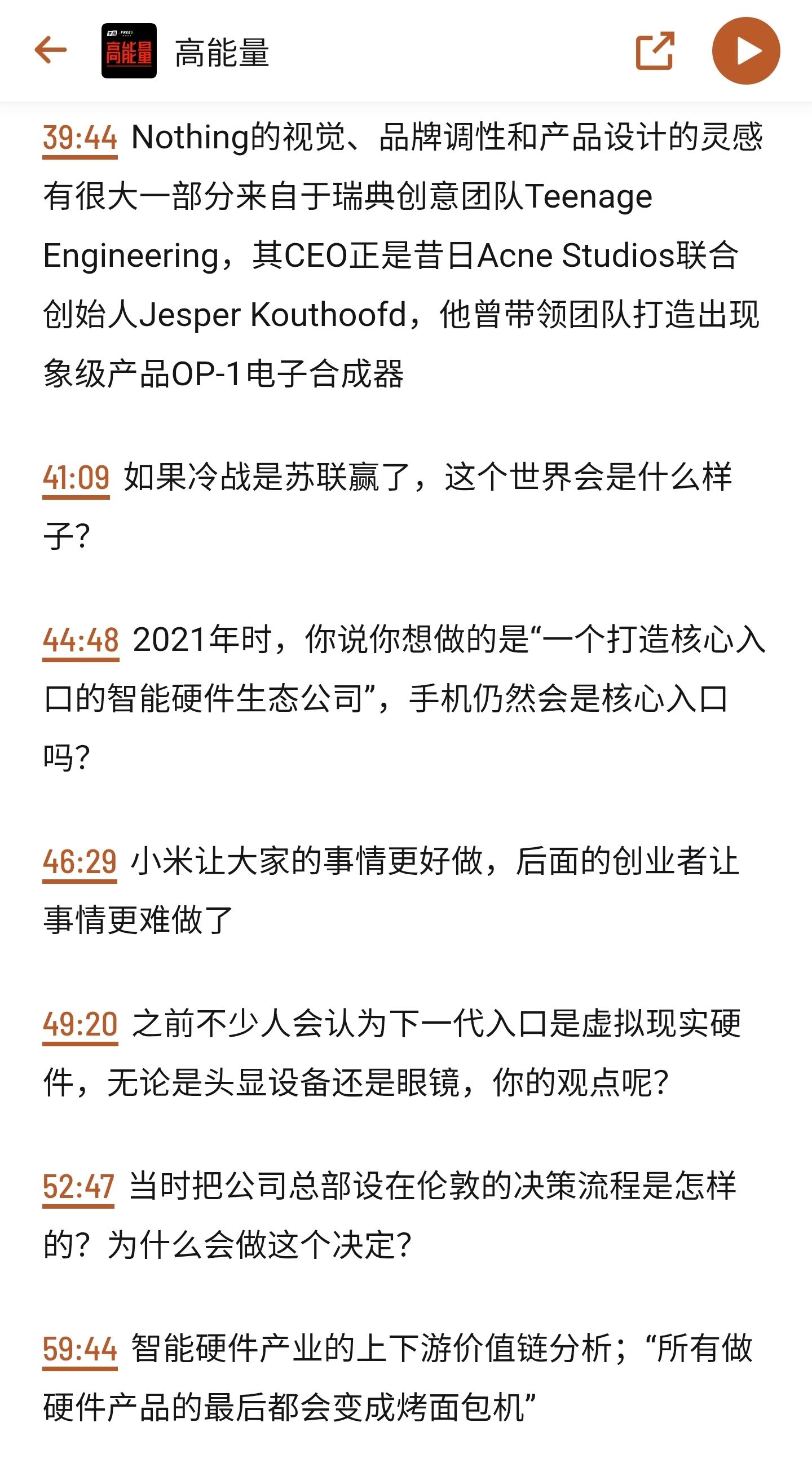
Task: Jump to timestamp 46:29
Action: [x=80, y=862]
